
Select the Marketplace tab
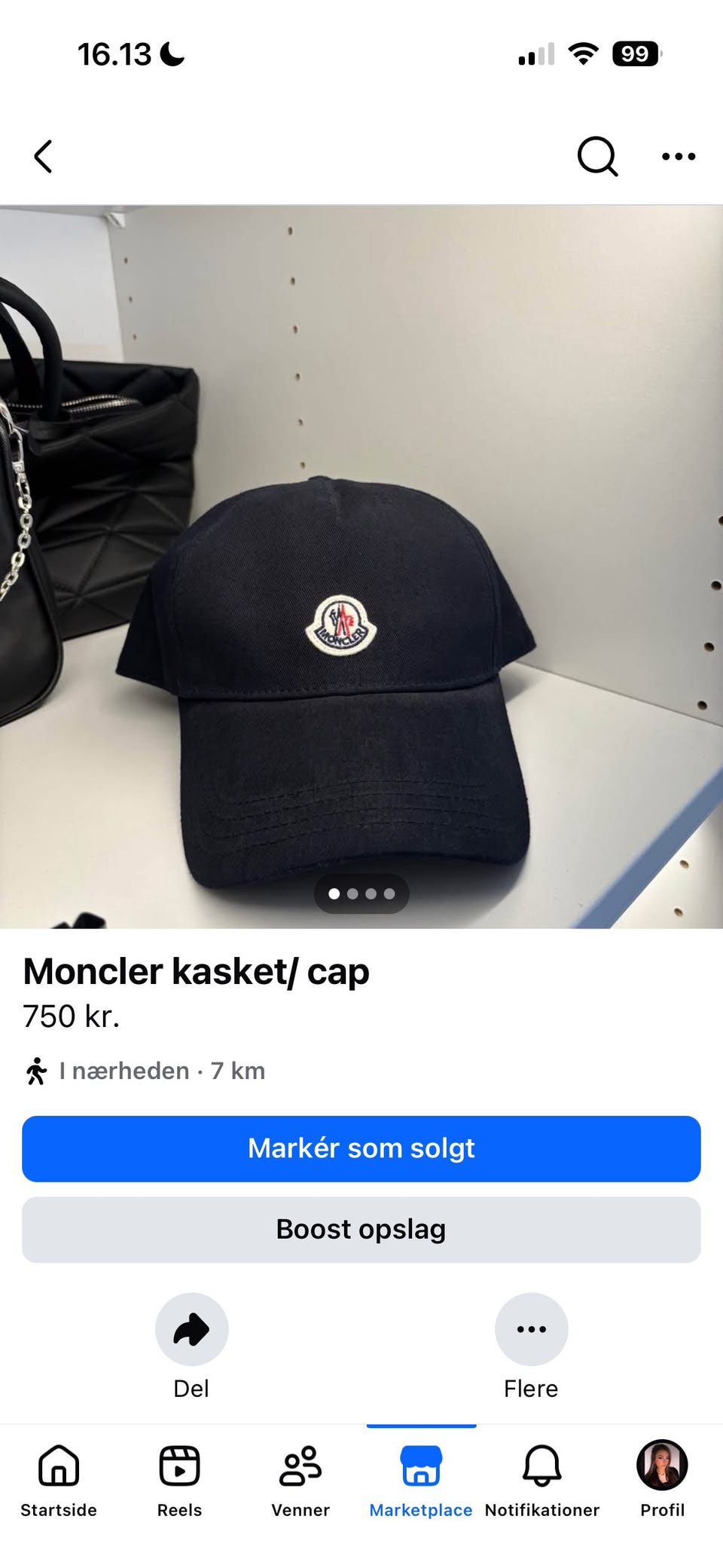click(421, 1481)
